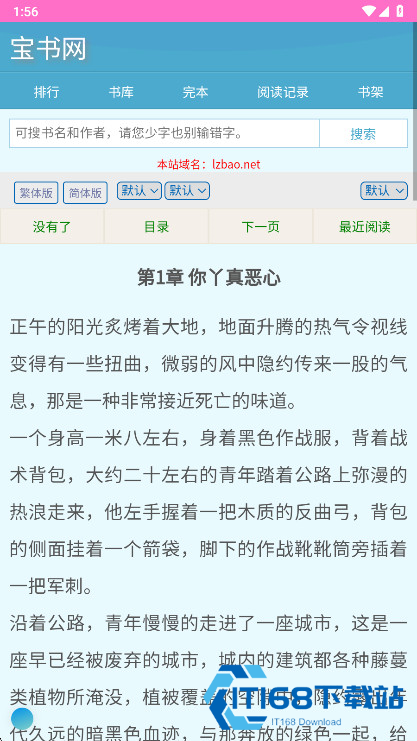This screenshot has width=417, height=741.
Task: Switch to 繁体版 traditional Chinese
Action: click(36, 193)
